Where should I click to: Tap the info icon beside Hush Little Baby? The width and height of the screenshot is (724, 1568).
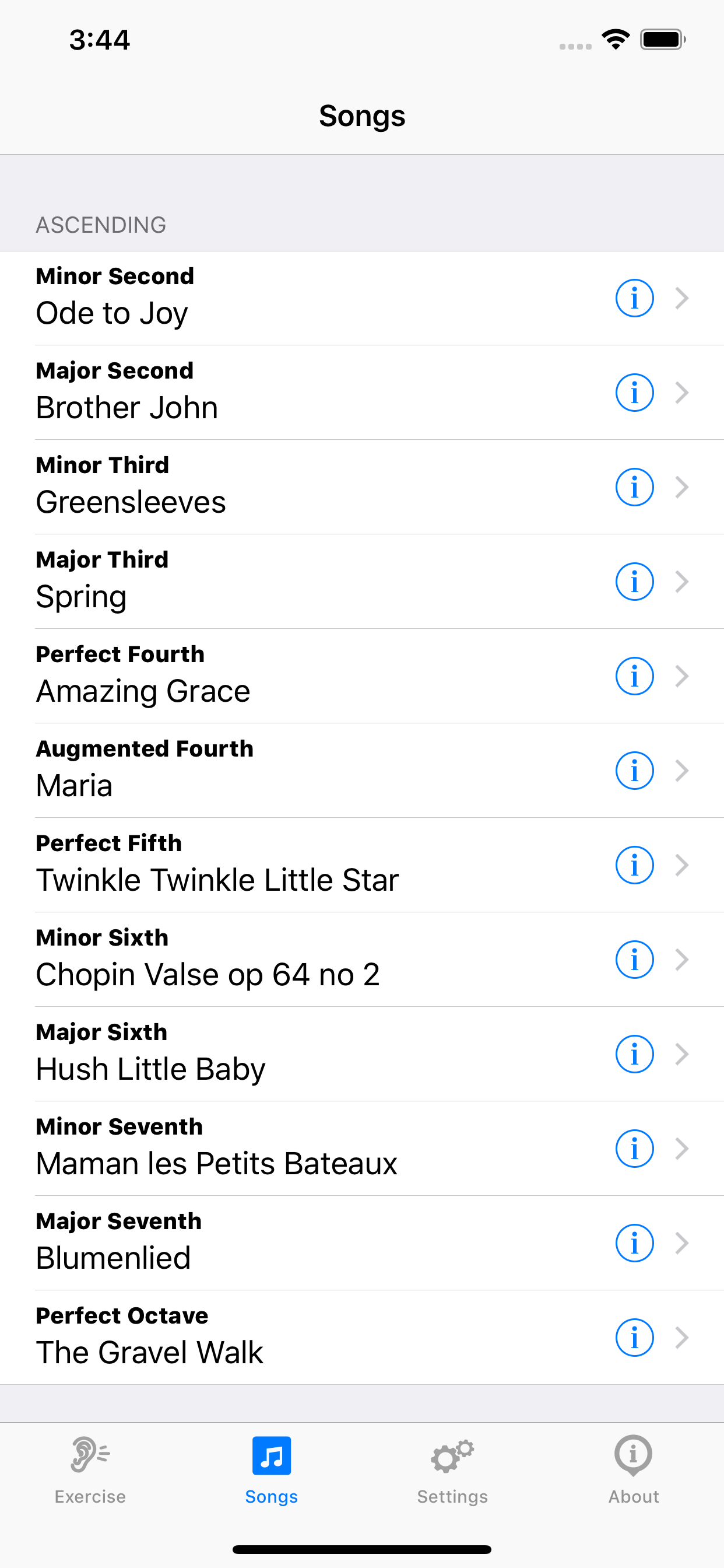[634, 1054]
